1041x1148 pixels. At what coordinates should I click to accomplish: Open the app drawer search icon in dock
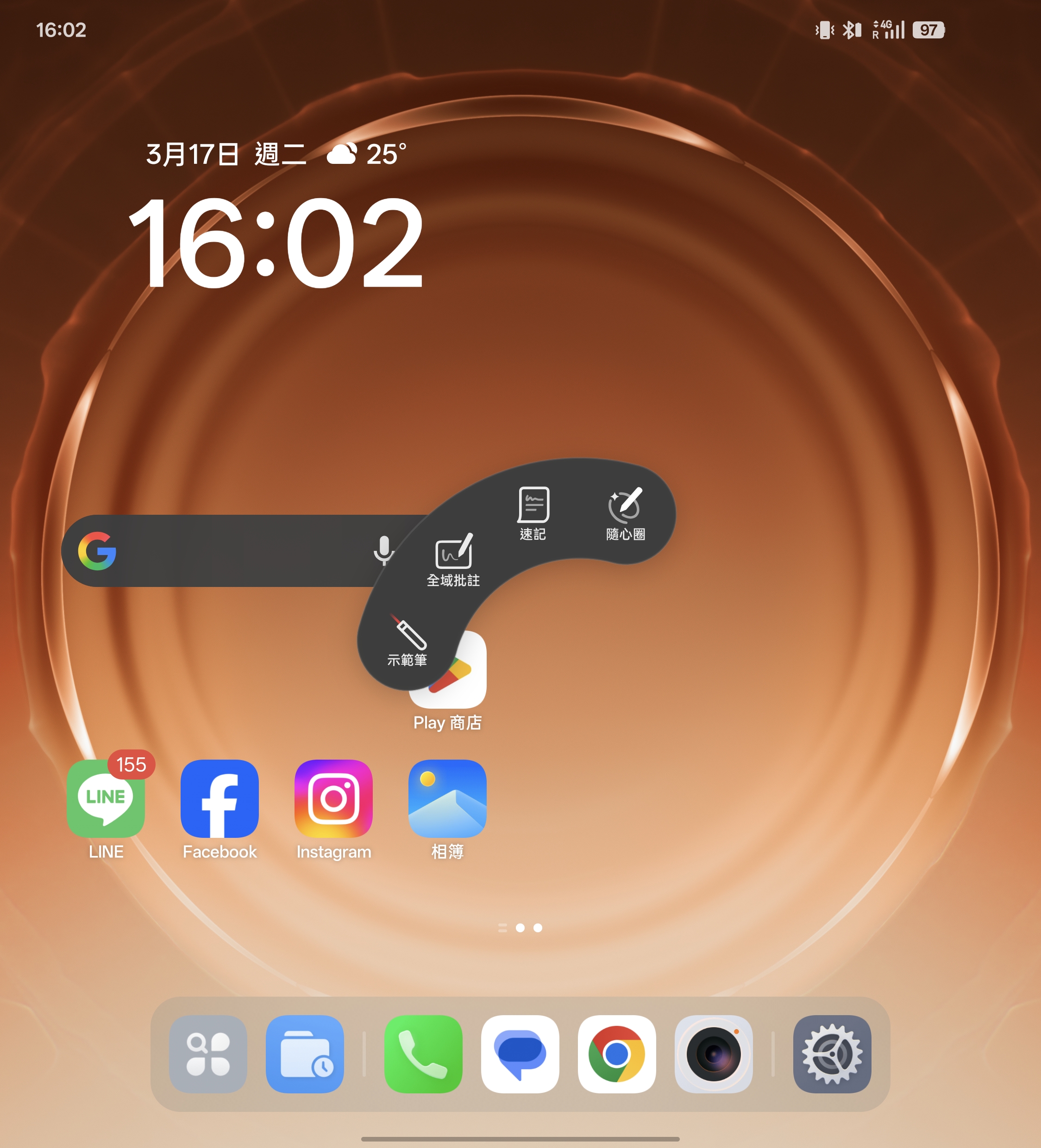(208, 1054)
